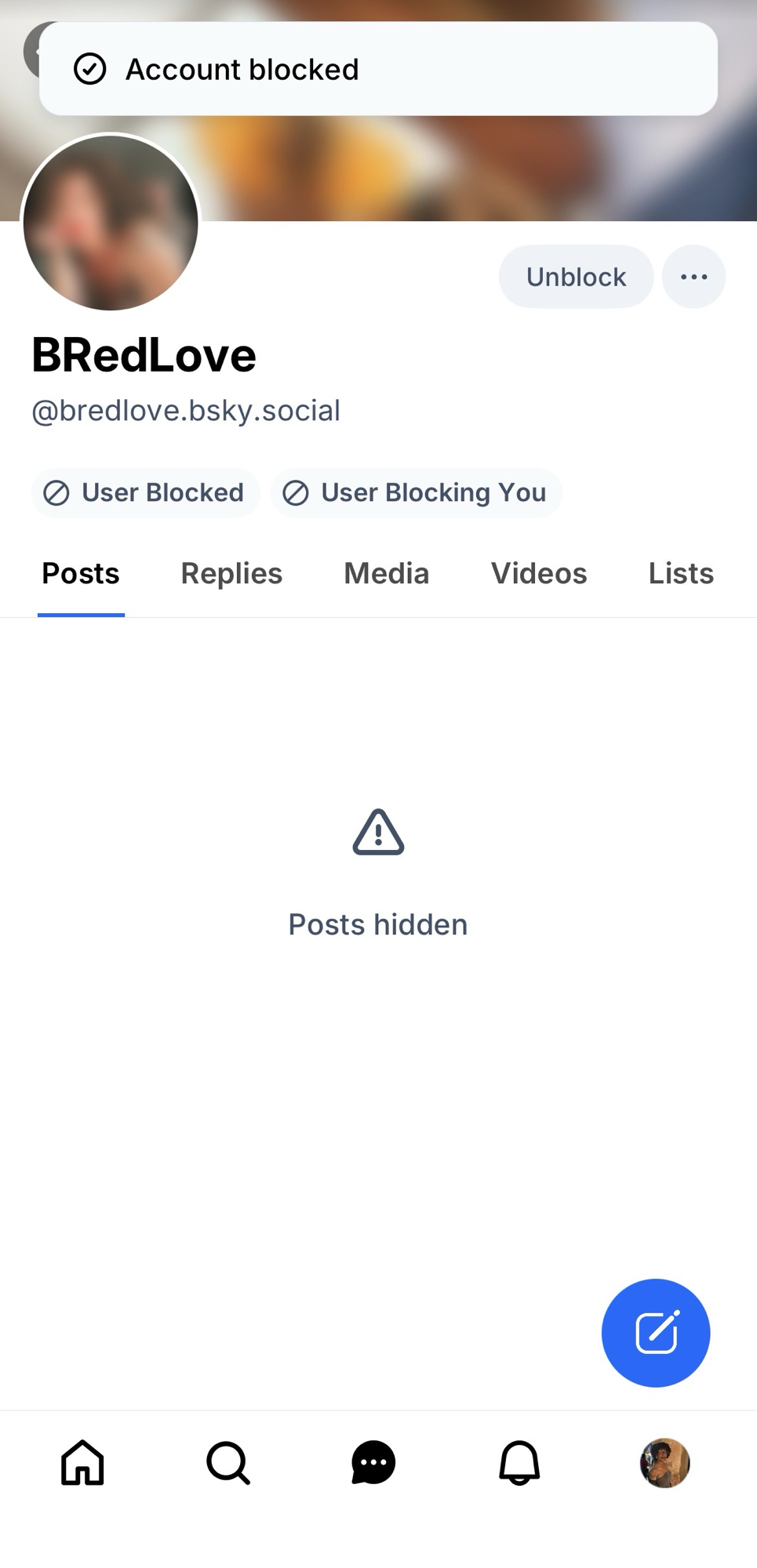Viewport: 757px width, 1568px height.
Task: Tap the User Blocking You label
Action: coord(417,492)
